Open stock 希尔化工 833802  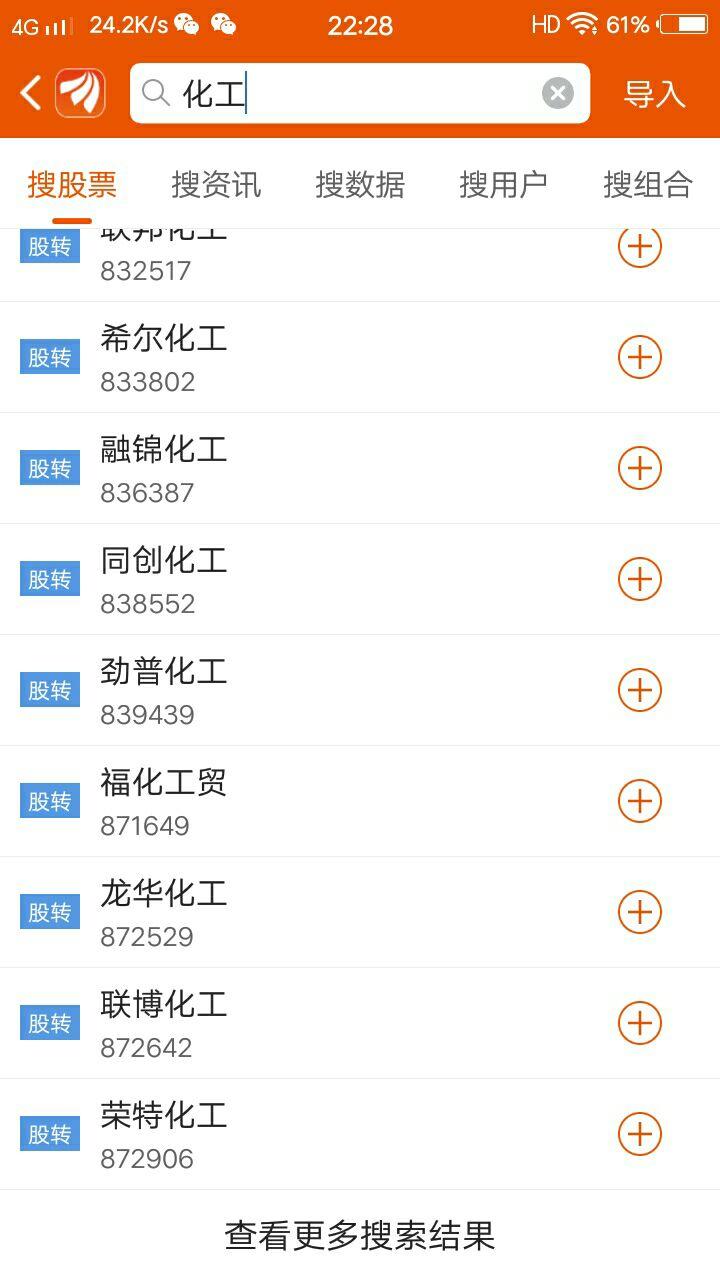click(x=360, y=357)
